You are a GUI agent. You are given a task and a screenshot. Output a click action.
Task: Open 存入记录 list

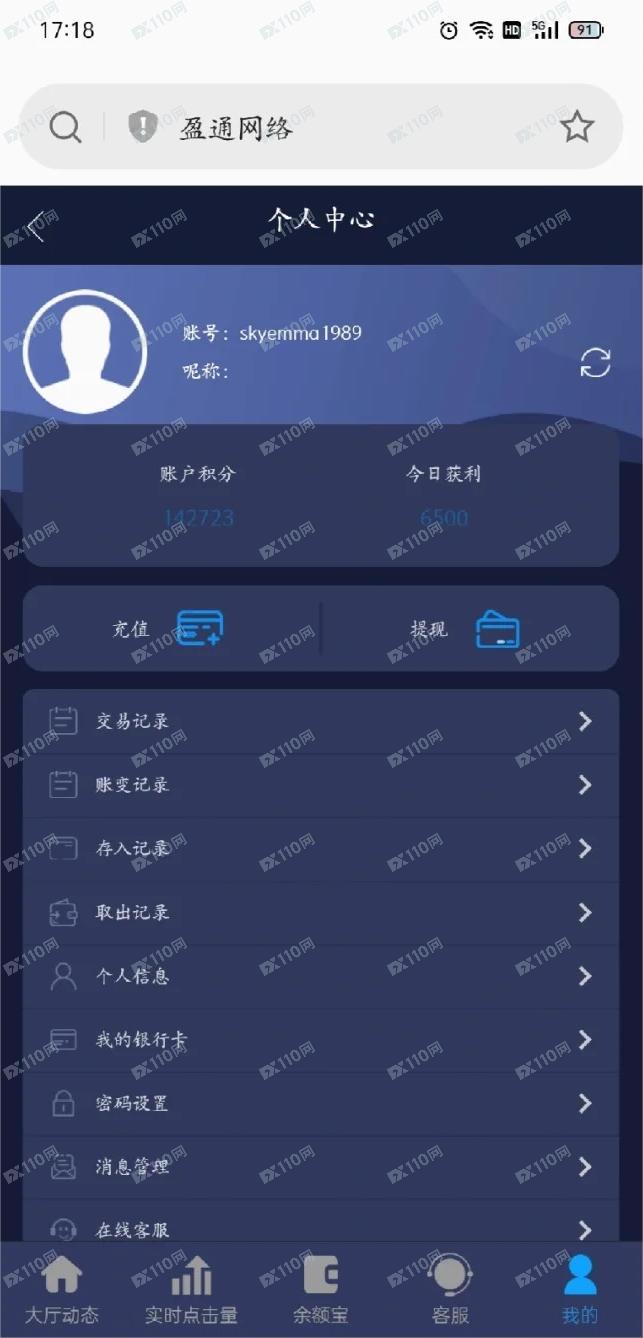pyautogui.click(x=320, y=849)
